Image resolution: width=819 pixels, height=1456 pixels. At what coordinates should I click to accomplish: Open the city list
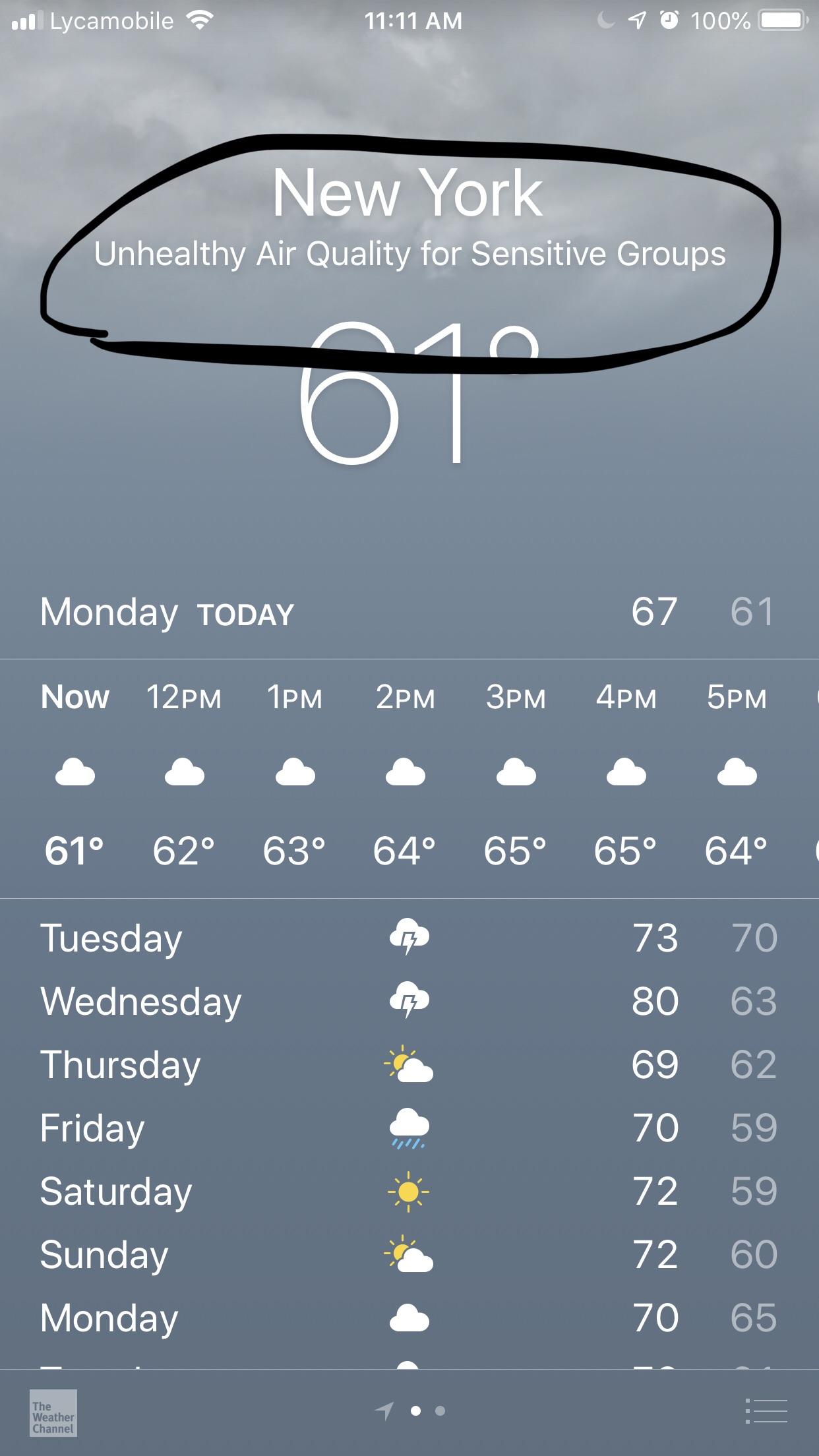(766, 1411)
